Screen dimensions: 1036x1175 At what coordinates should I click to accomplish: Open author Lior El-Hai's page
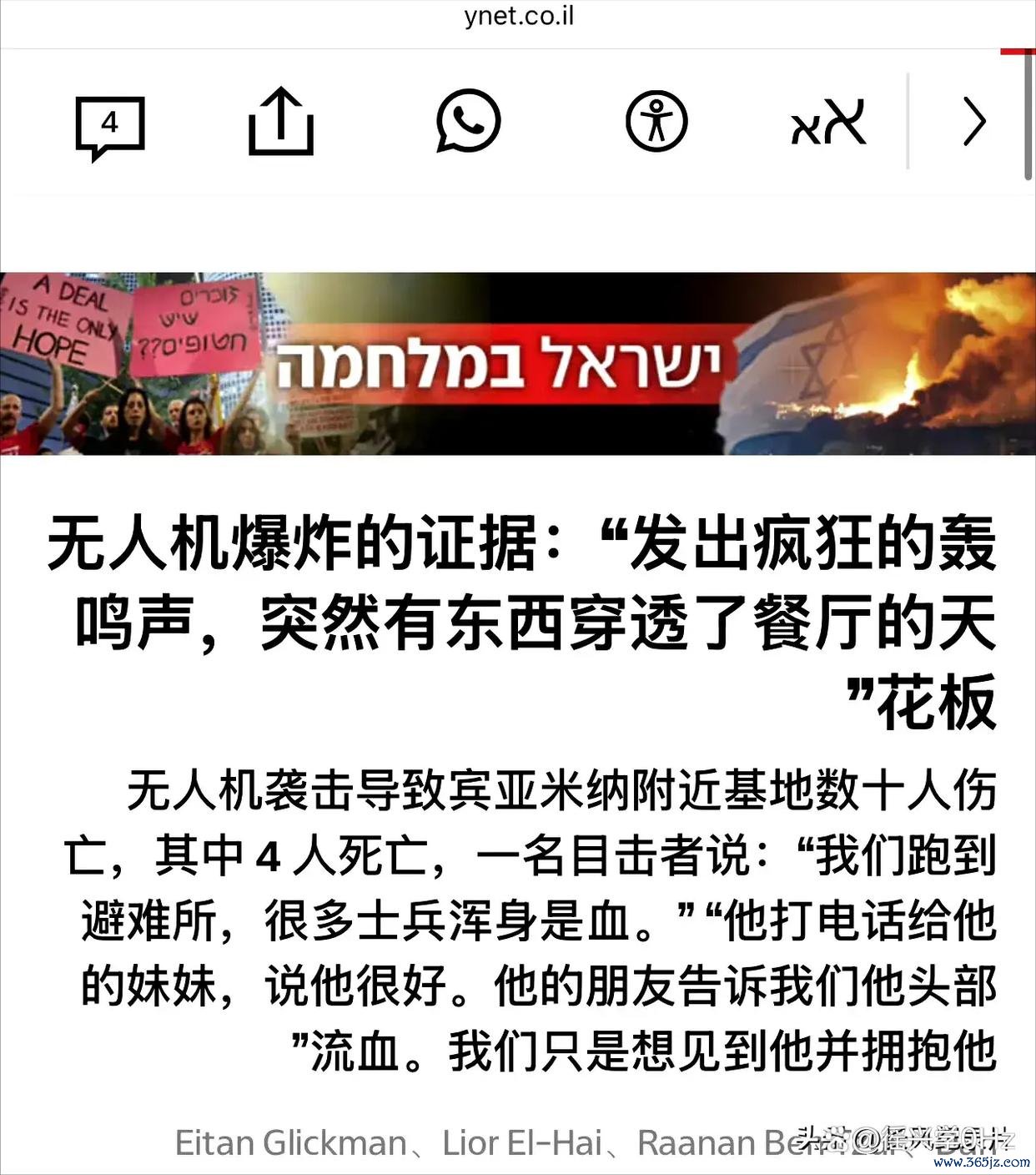(521, 1142)
